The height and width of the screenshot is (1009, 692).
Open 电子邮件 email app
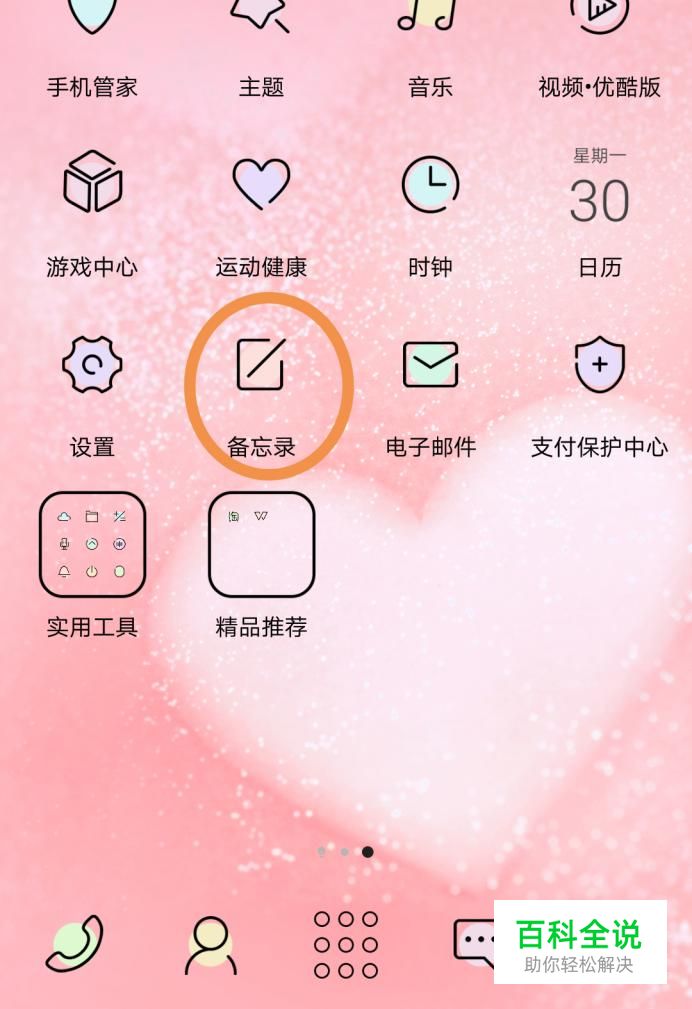[430, 364]
